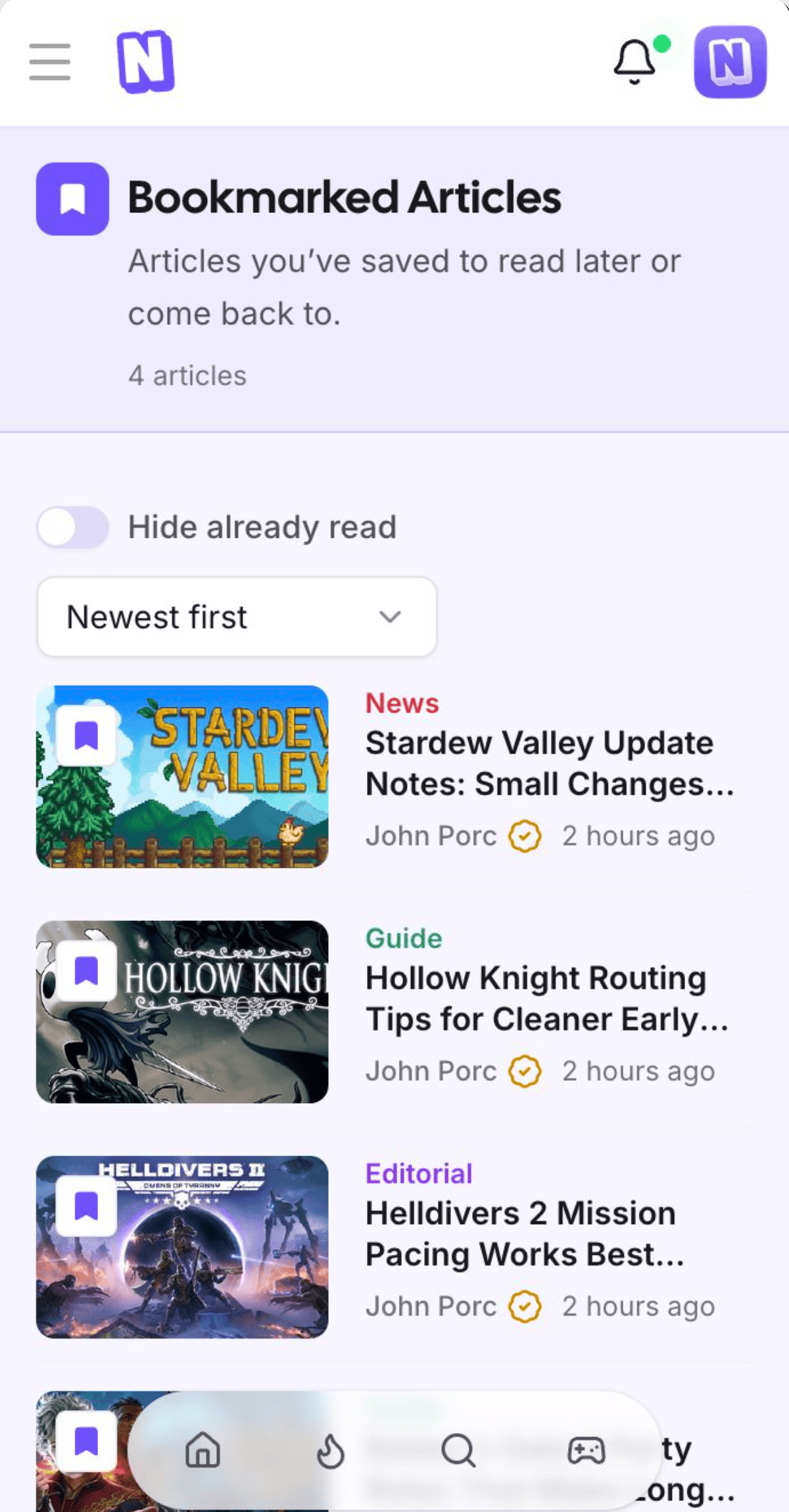Viewport: 789px width, 1512px height.
Task: Click John Porc's verified author badge
Action: point(523,835)
